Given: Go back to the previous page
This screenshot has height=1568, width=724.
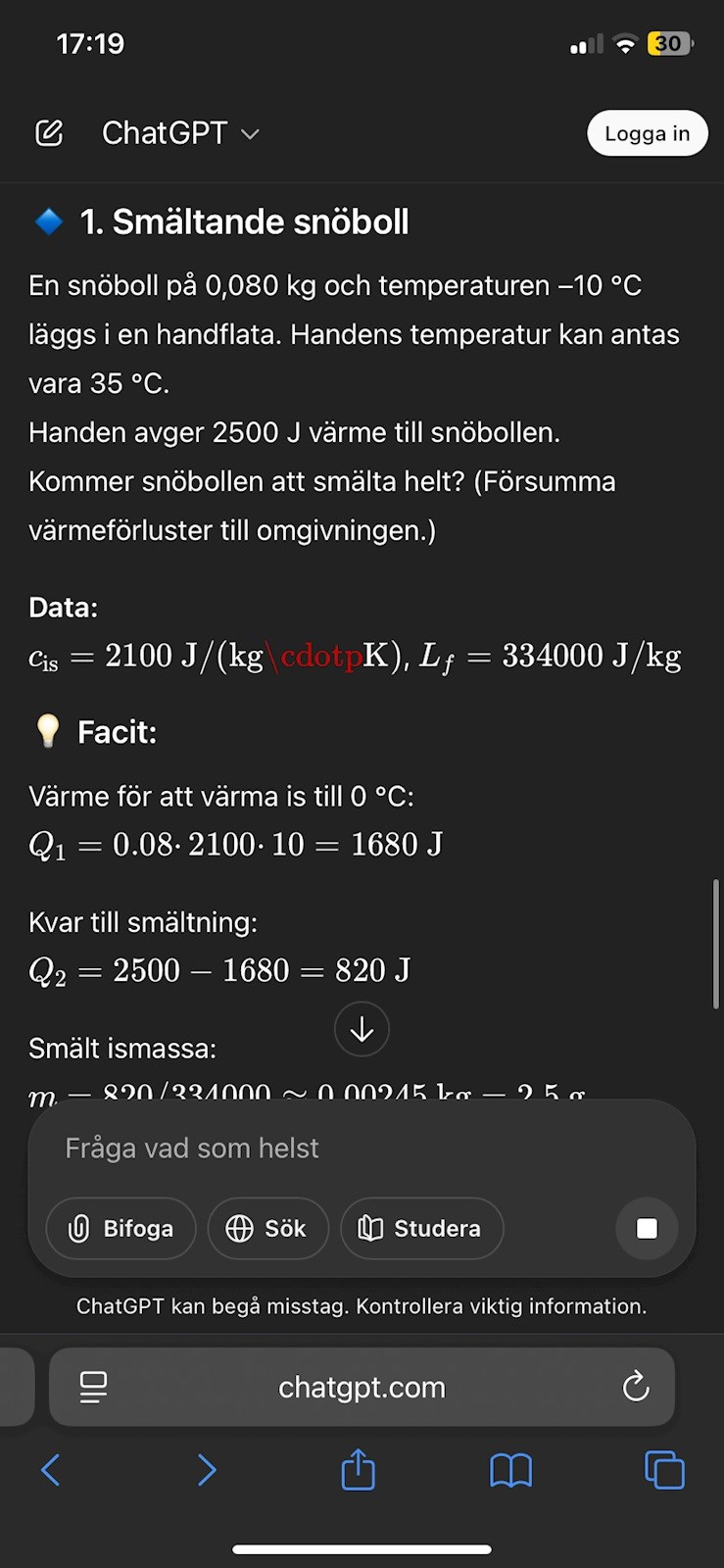Looking at the screenshot, I should [51, 1470].
